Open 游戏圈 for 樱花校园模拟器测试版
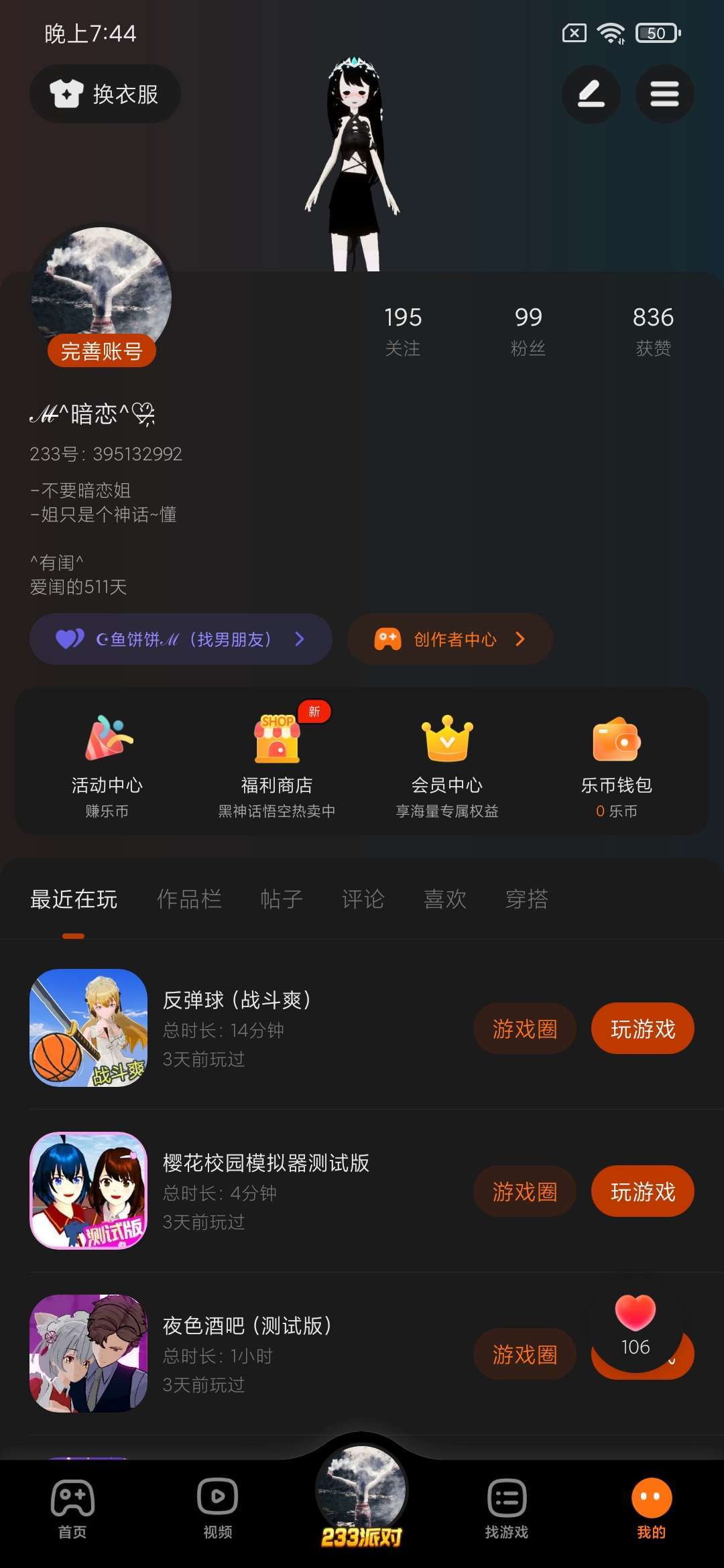The image size is (724, 1568). point(525,1191)
